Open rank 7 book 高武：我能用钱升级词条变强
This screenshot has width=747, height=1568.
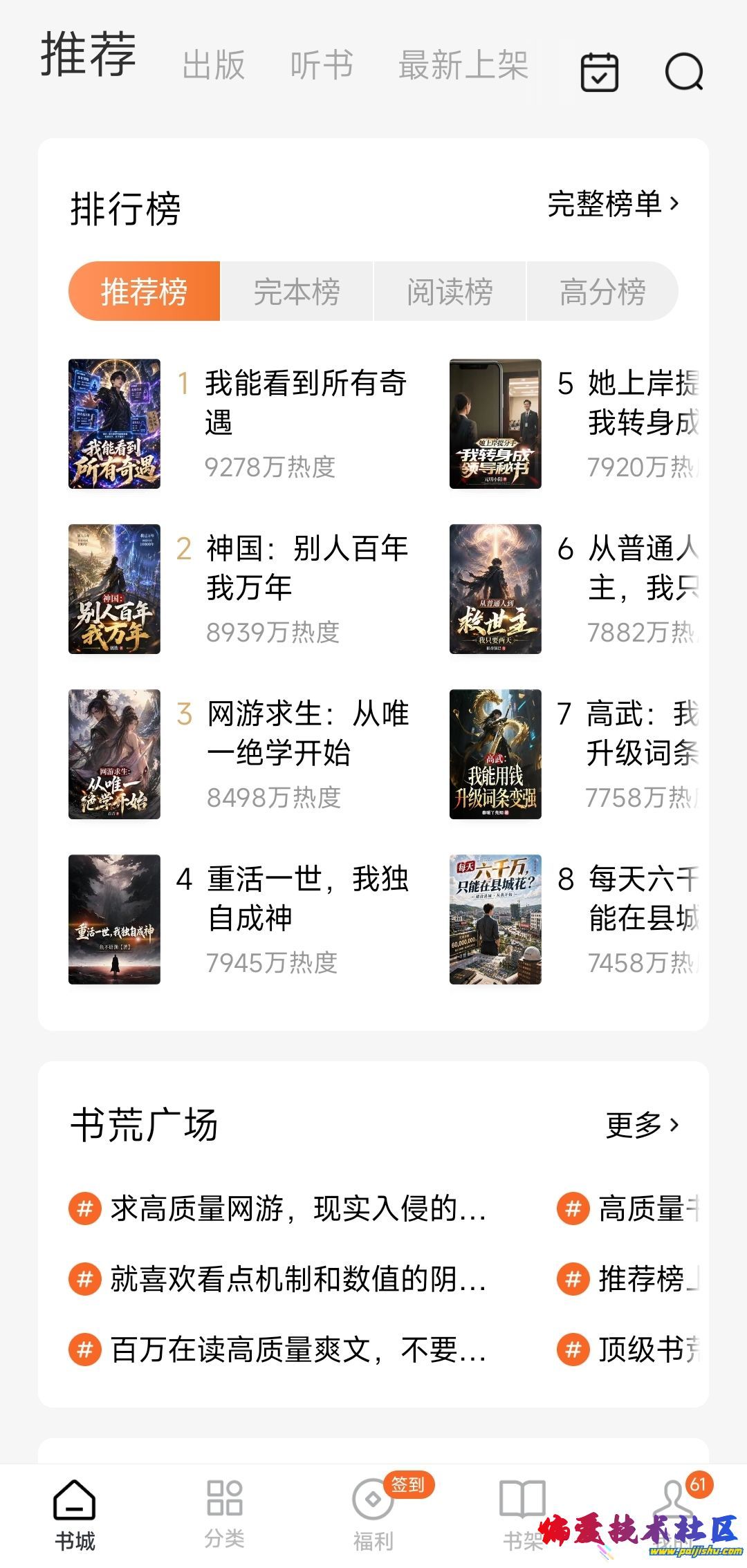(574, 754)
